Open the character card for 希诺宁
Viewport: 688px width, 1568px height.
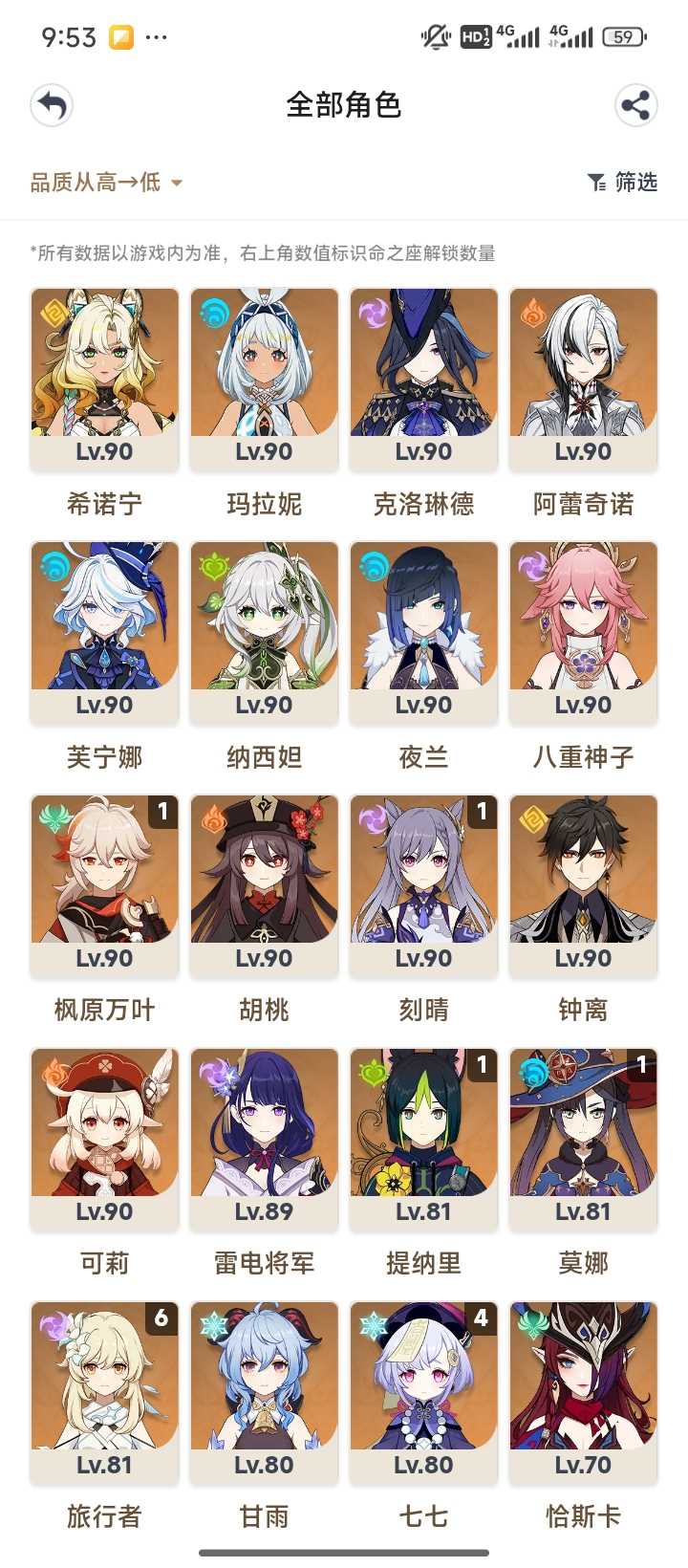pyautogui.click(x=104, y=379)
